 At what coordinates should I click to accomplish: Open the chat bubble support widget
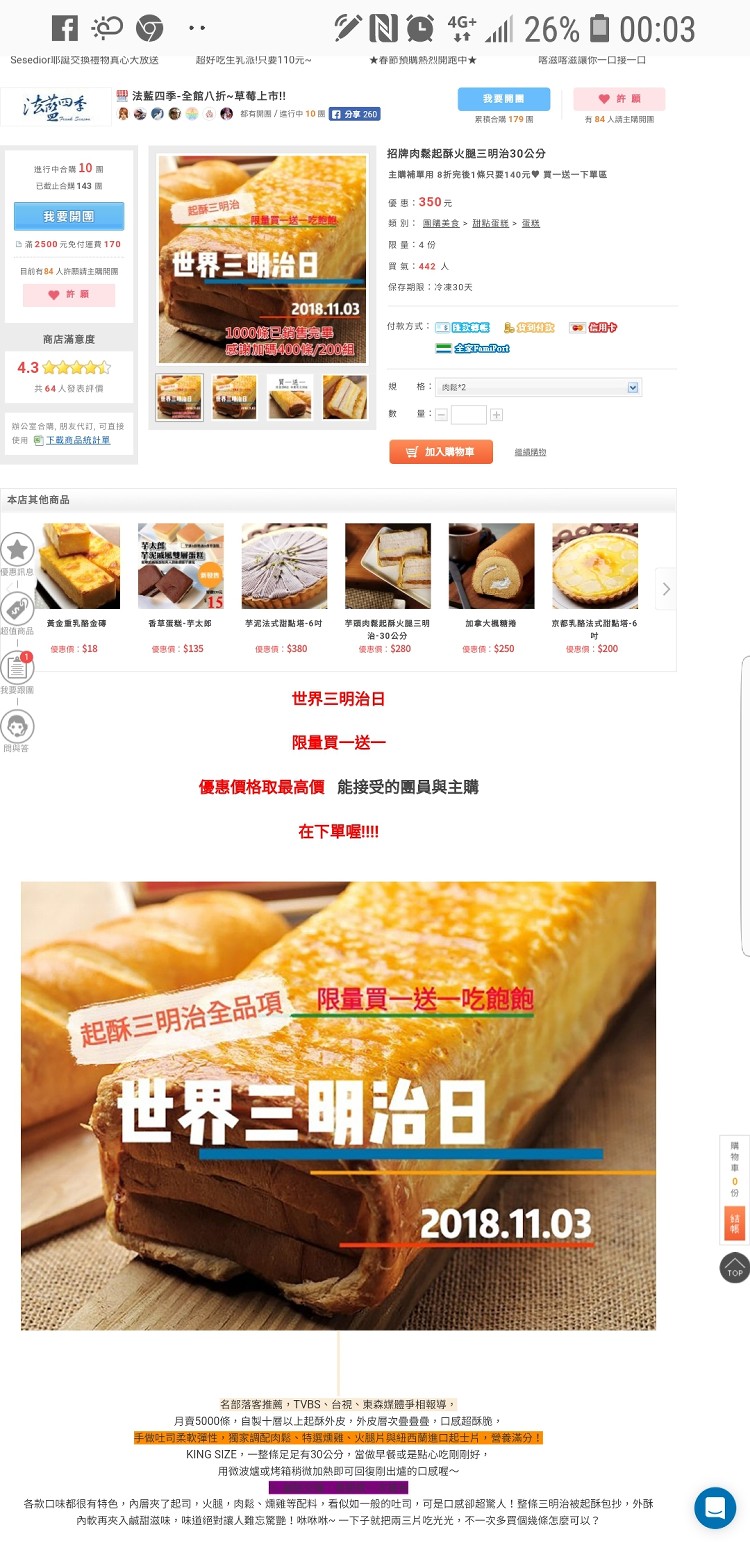(x=715, y=1508)
